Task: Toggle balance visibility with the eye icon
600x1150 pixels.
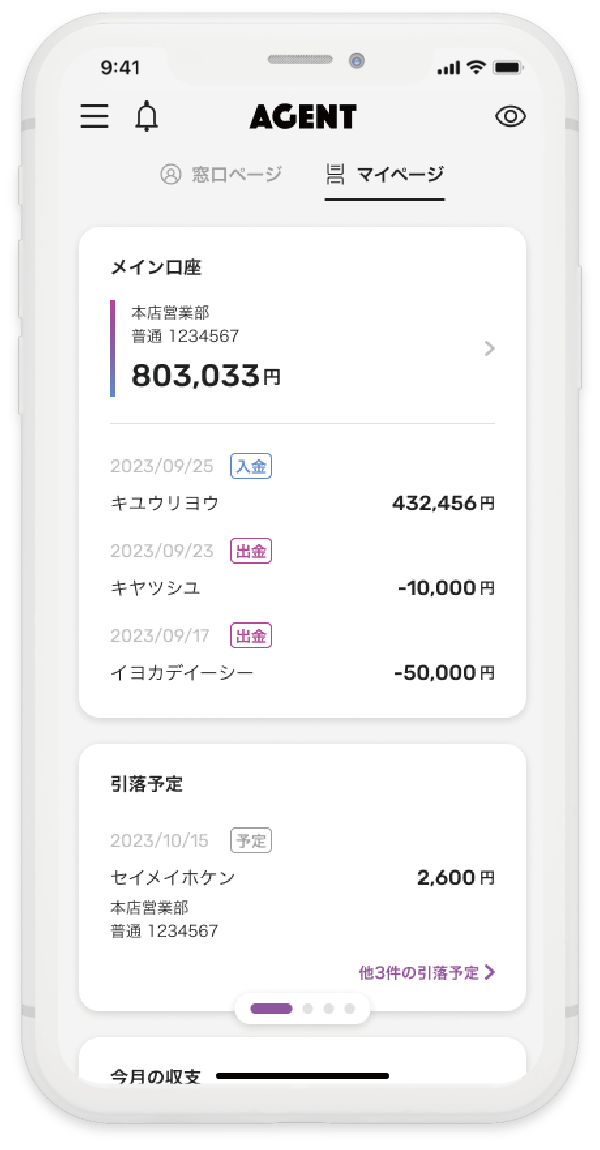Action: [x=510, y=117]
